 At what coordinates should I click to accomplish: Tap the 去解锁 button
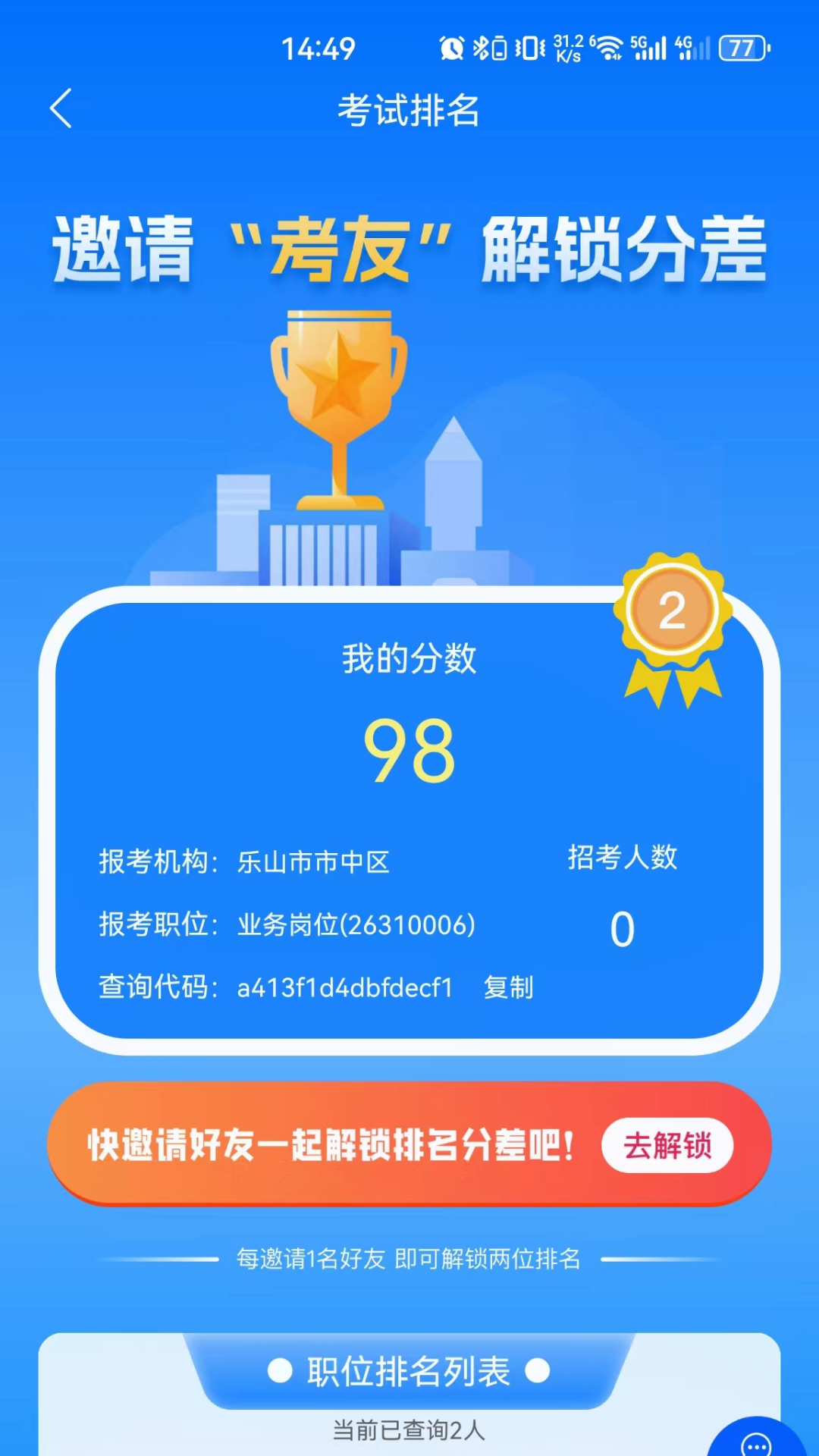click(667, 1145)
